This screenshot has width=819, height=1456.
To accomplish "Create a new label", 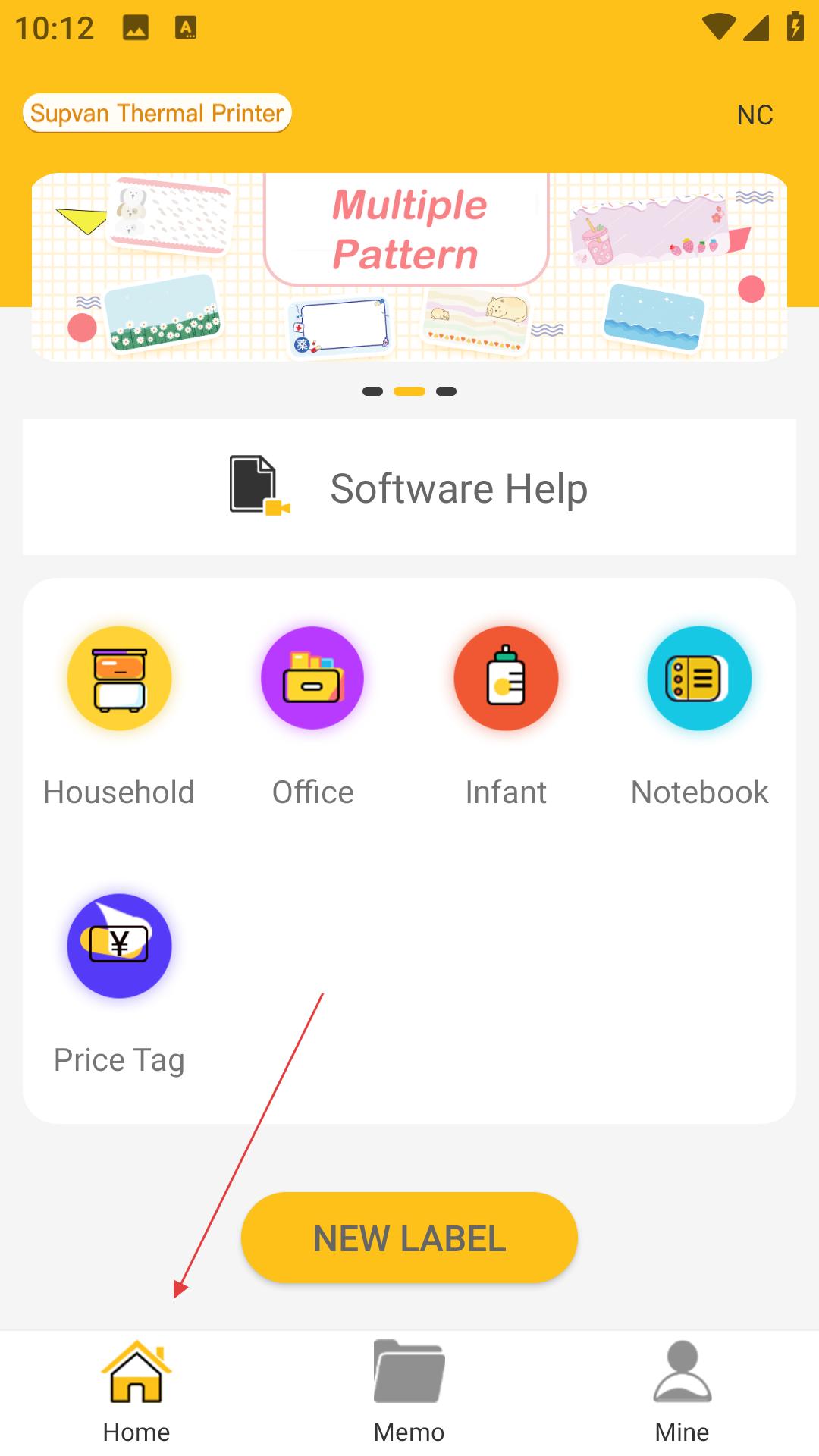I will [x=409, y=1238].
